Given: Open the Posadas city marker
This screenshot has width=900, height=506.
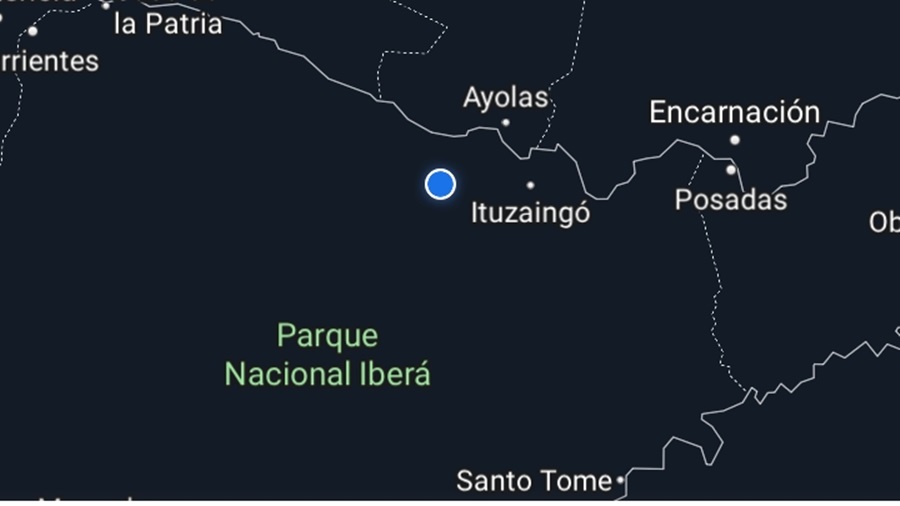Looking at the screenshot, I should (x=731, y=170).
